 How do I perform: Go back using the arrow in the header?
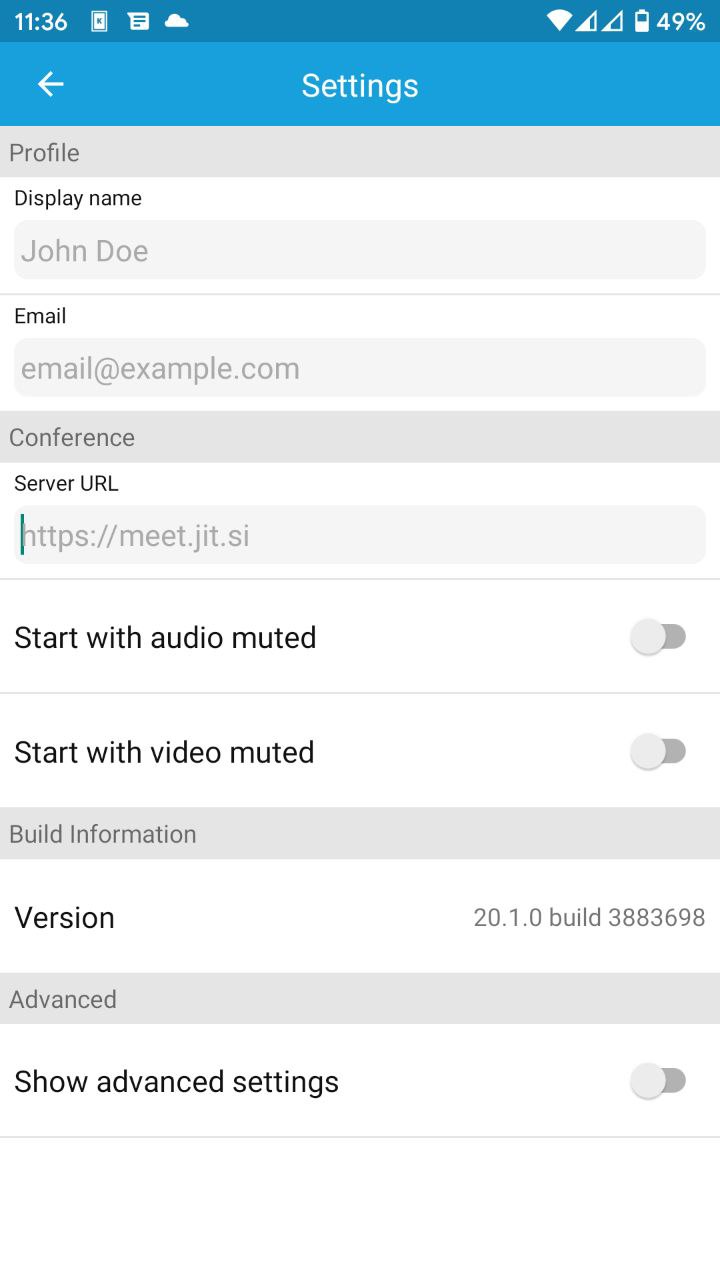tap(50, 85)
